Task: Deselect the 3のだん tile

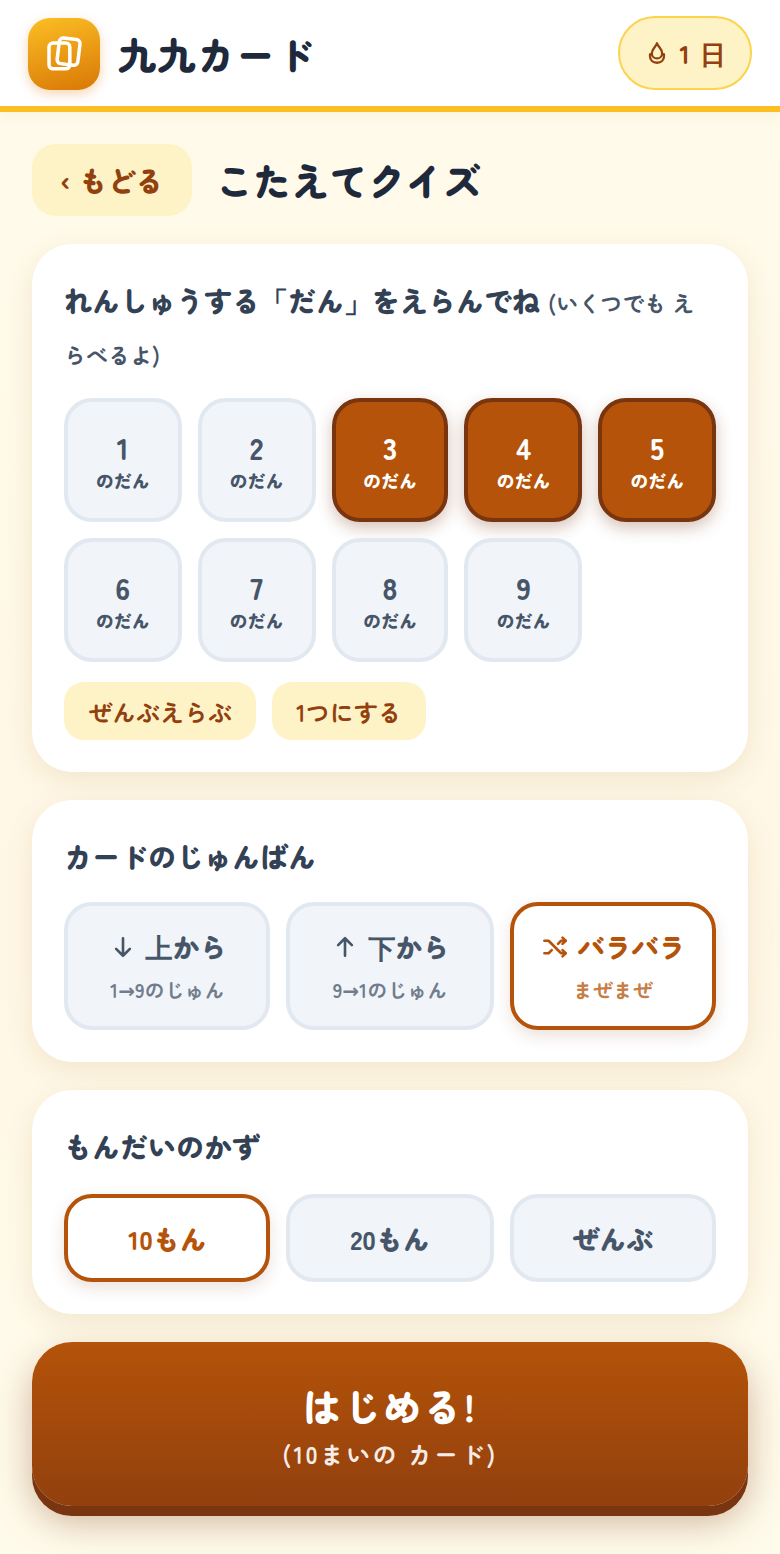Action: 390,460
